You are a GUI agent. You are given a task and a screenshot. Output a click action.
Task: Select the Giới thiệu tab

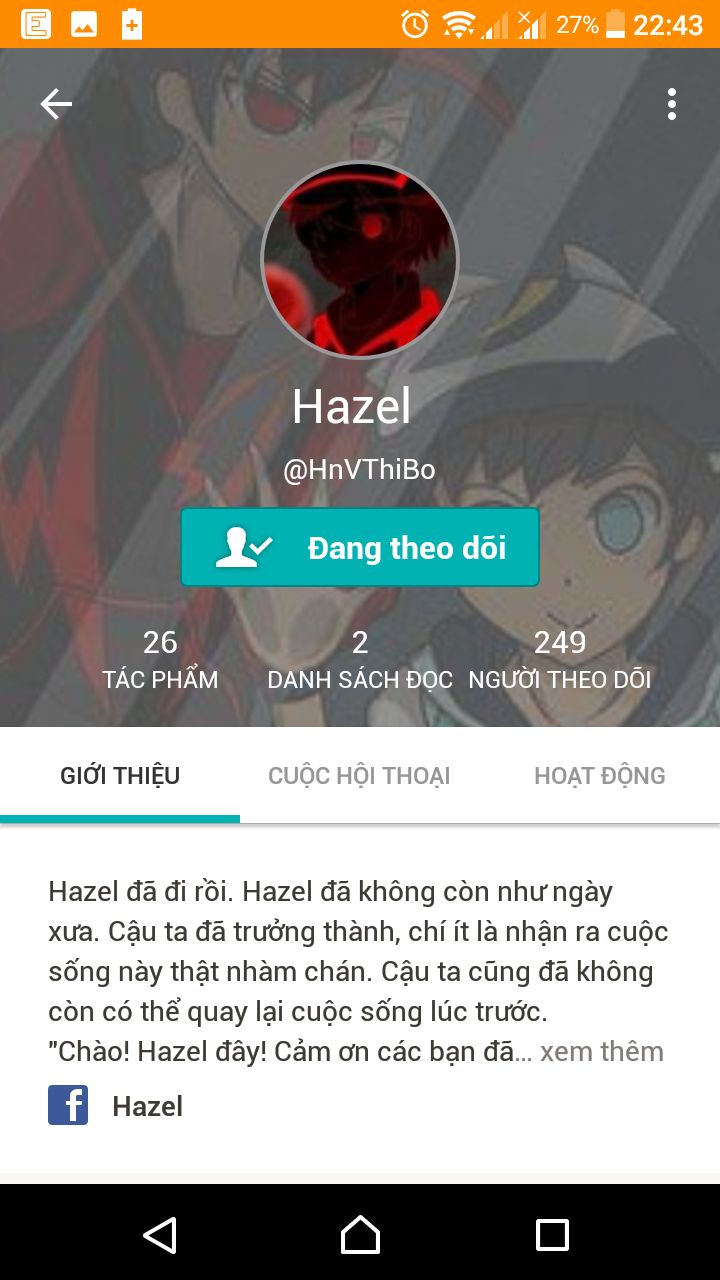tap(120, 776)
